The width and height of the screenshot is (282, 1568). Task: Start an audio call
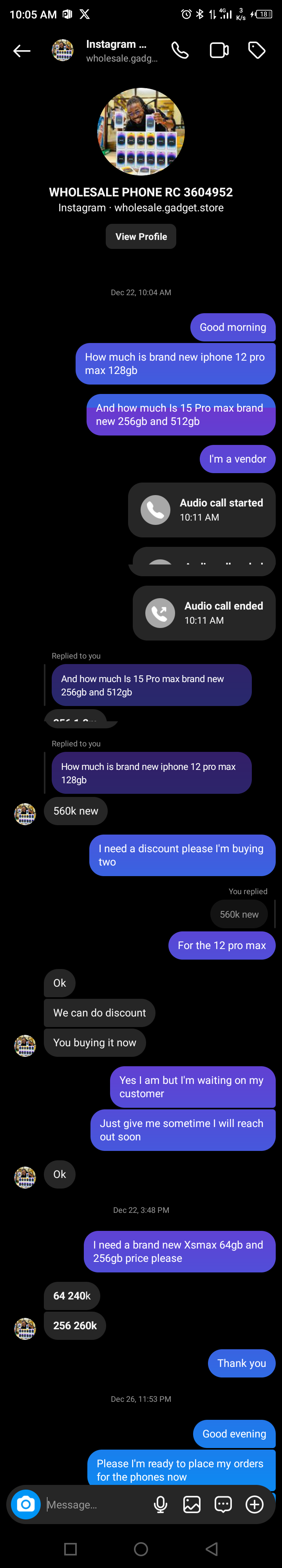click(180, 51)
